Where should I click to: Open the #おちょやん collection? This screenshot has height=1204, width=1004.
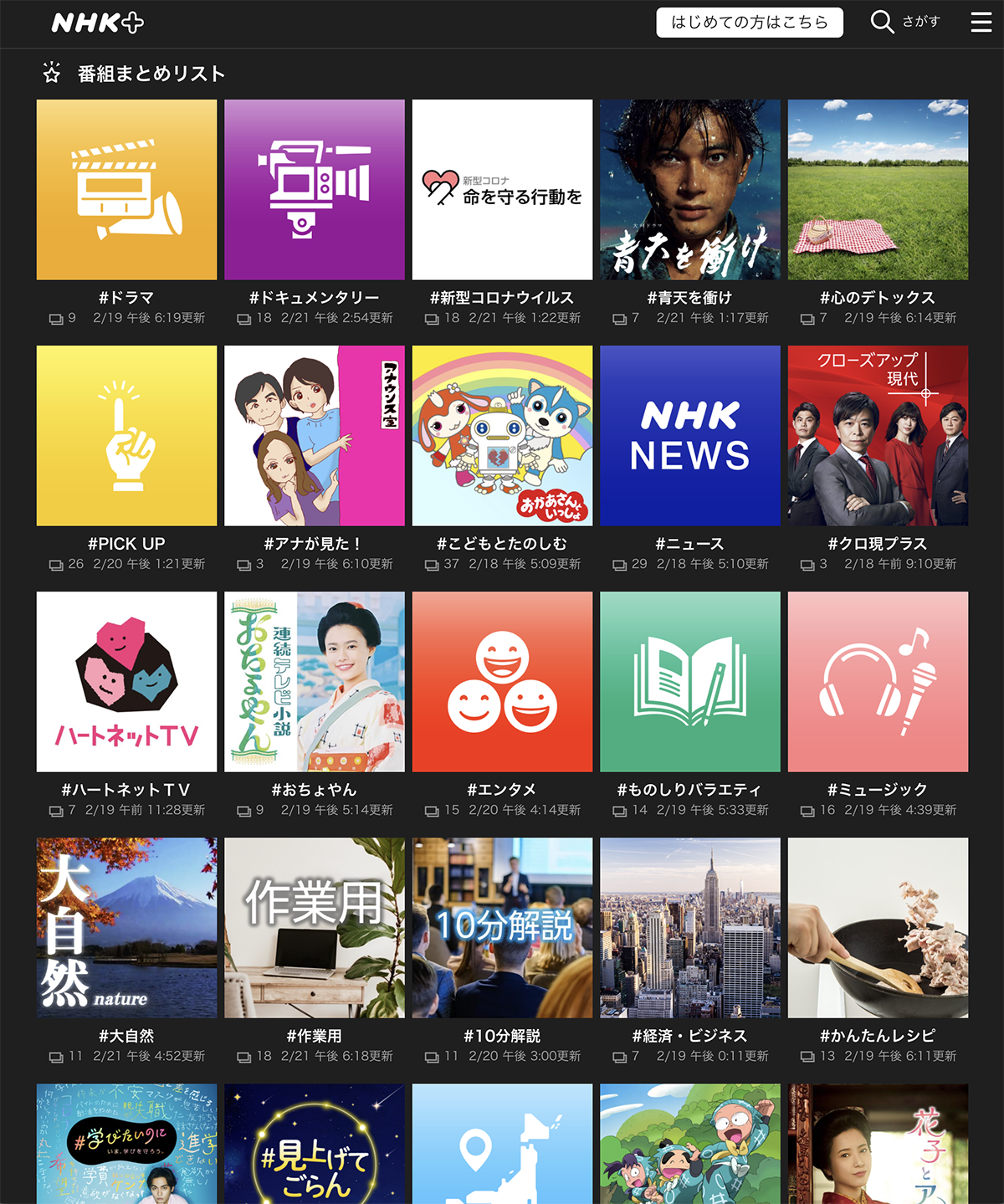coord(314,682)
